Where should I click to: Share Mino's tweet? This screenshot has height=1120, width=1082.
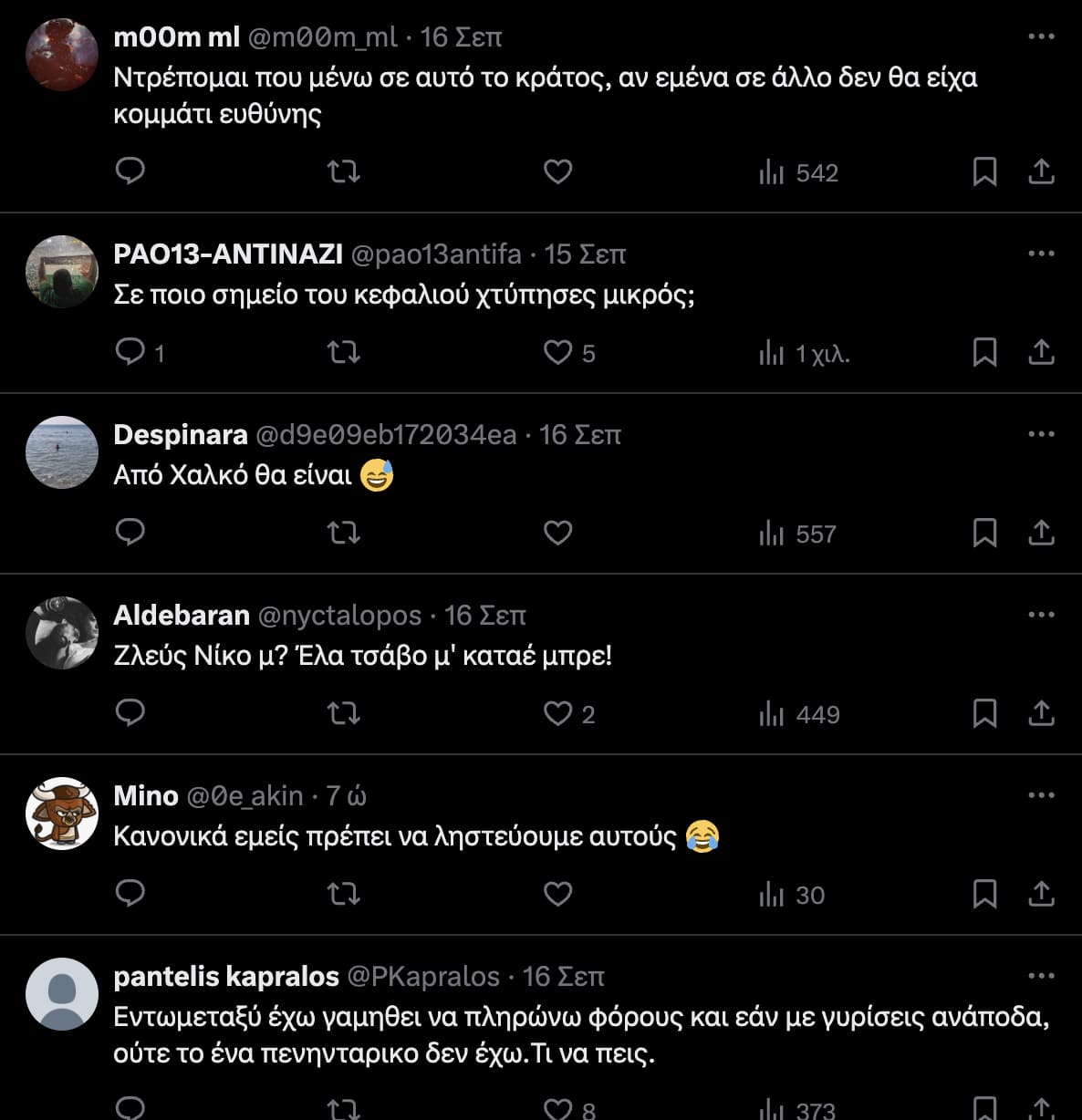1041,894
